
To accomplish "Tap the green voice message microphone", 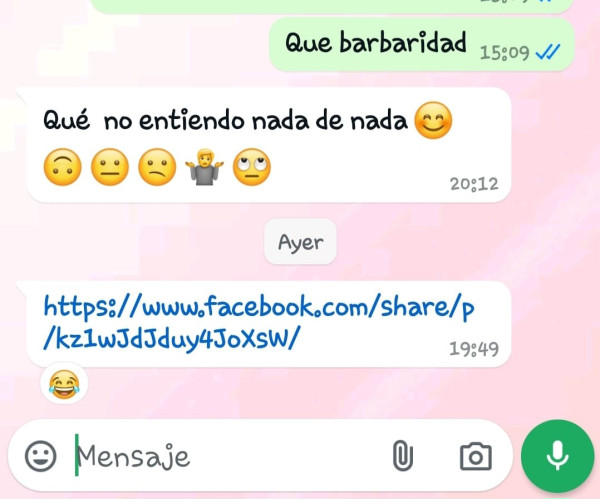I will pos(558,456).
